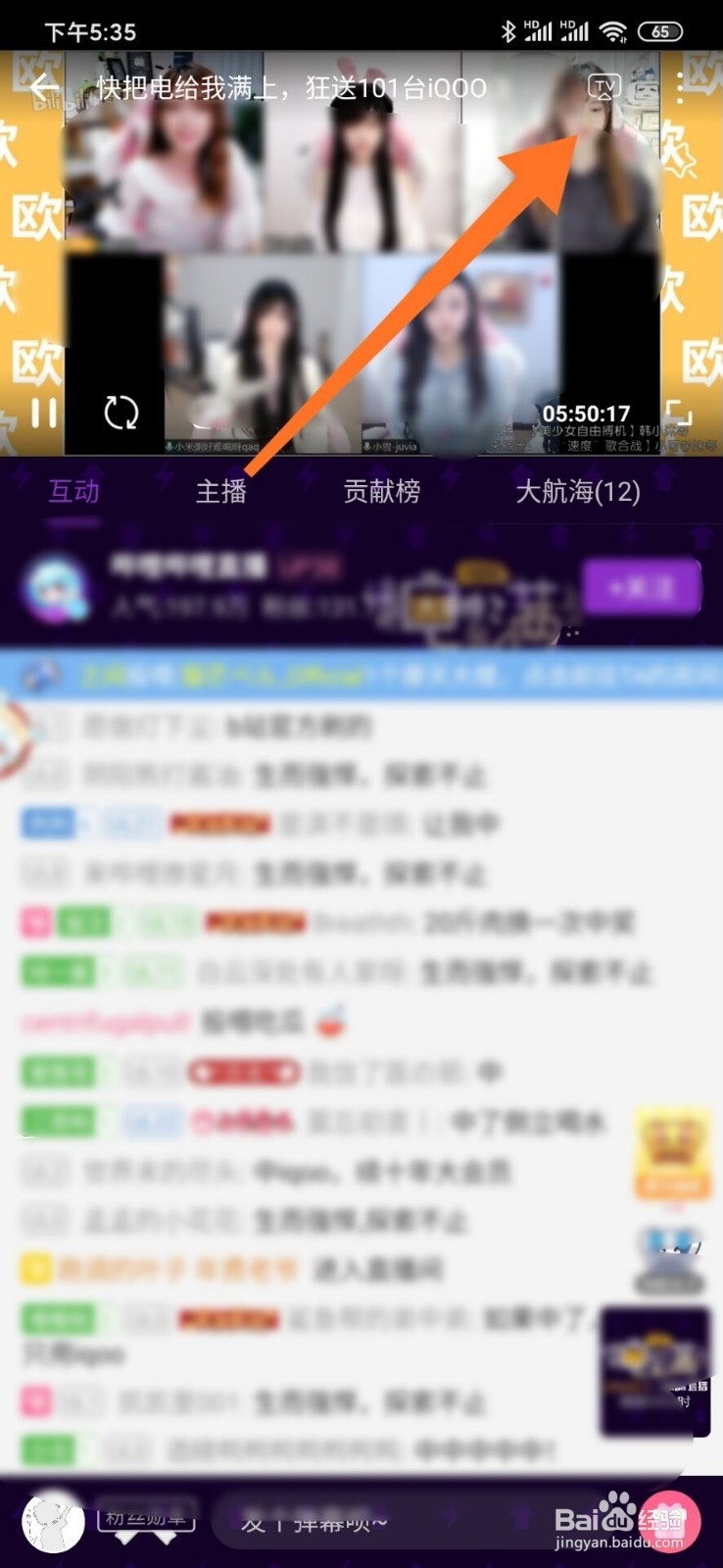Tap the pink gift toggle at bottom right
The height and width of the screenshot is (1568, 723).
tap(674, 1522)
